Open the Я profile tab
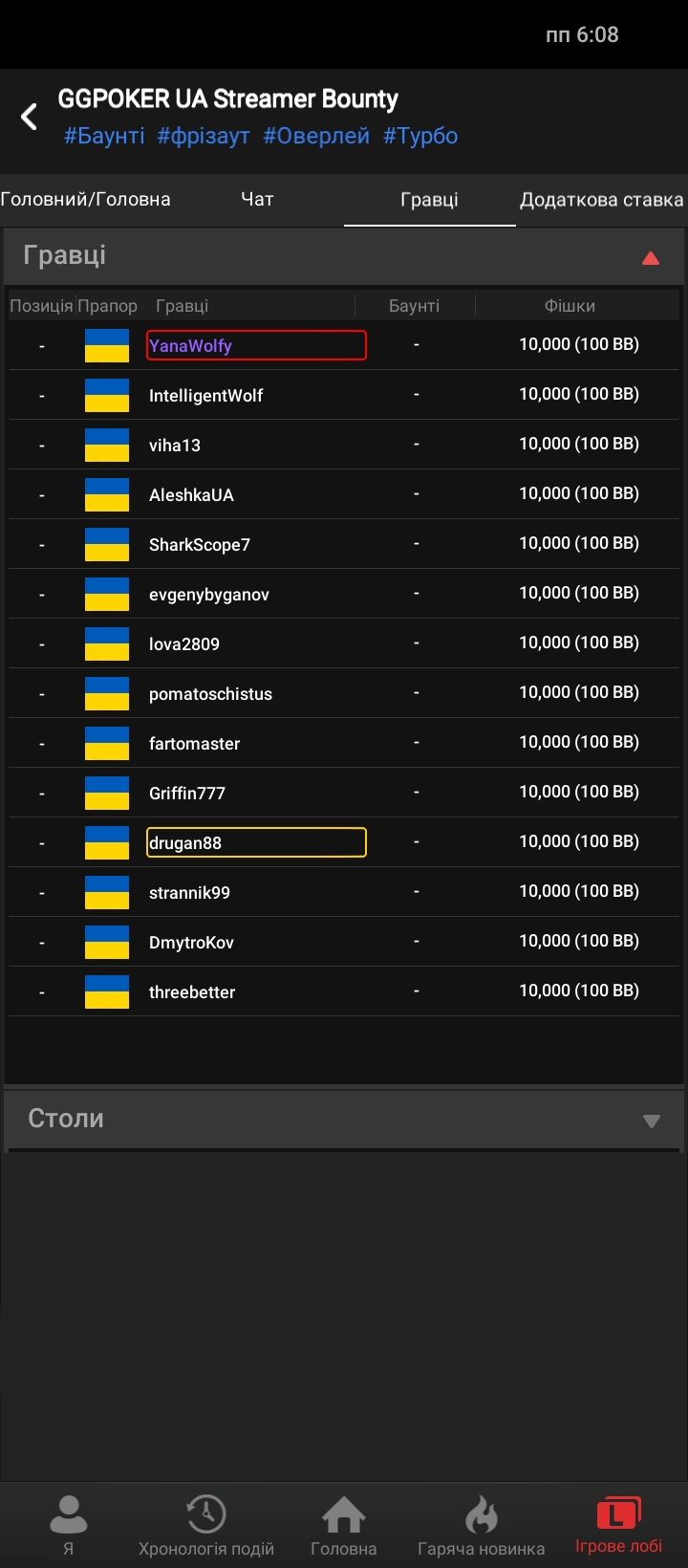Screen dimensions: 688x1568 (x=68, y=1524)
